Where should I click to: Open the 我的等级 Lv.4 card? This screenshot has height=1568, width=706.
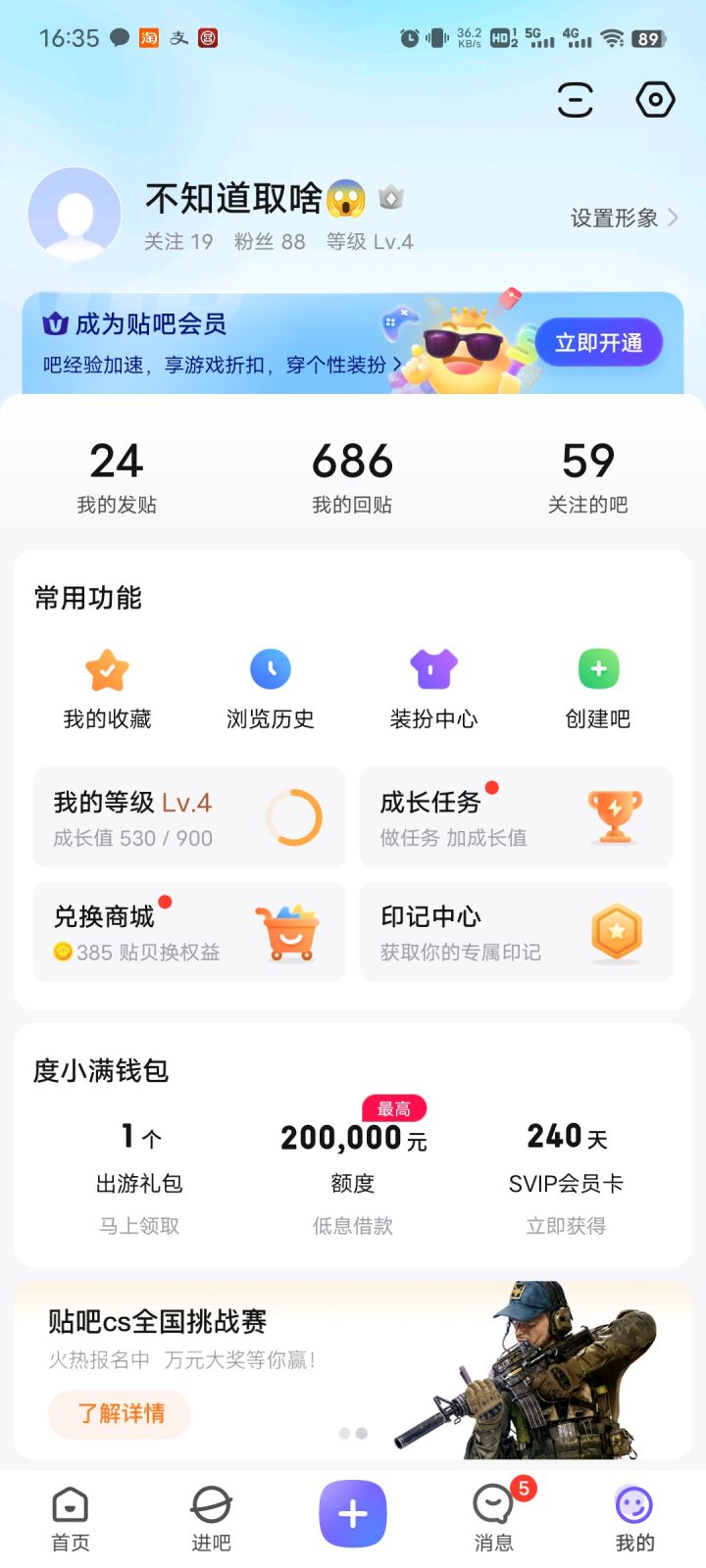(189, 817)
